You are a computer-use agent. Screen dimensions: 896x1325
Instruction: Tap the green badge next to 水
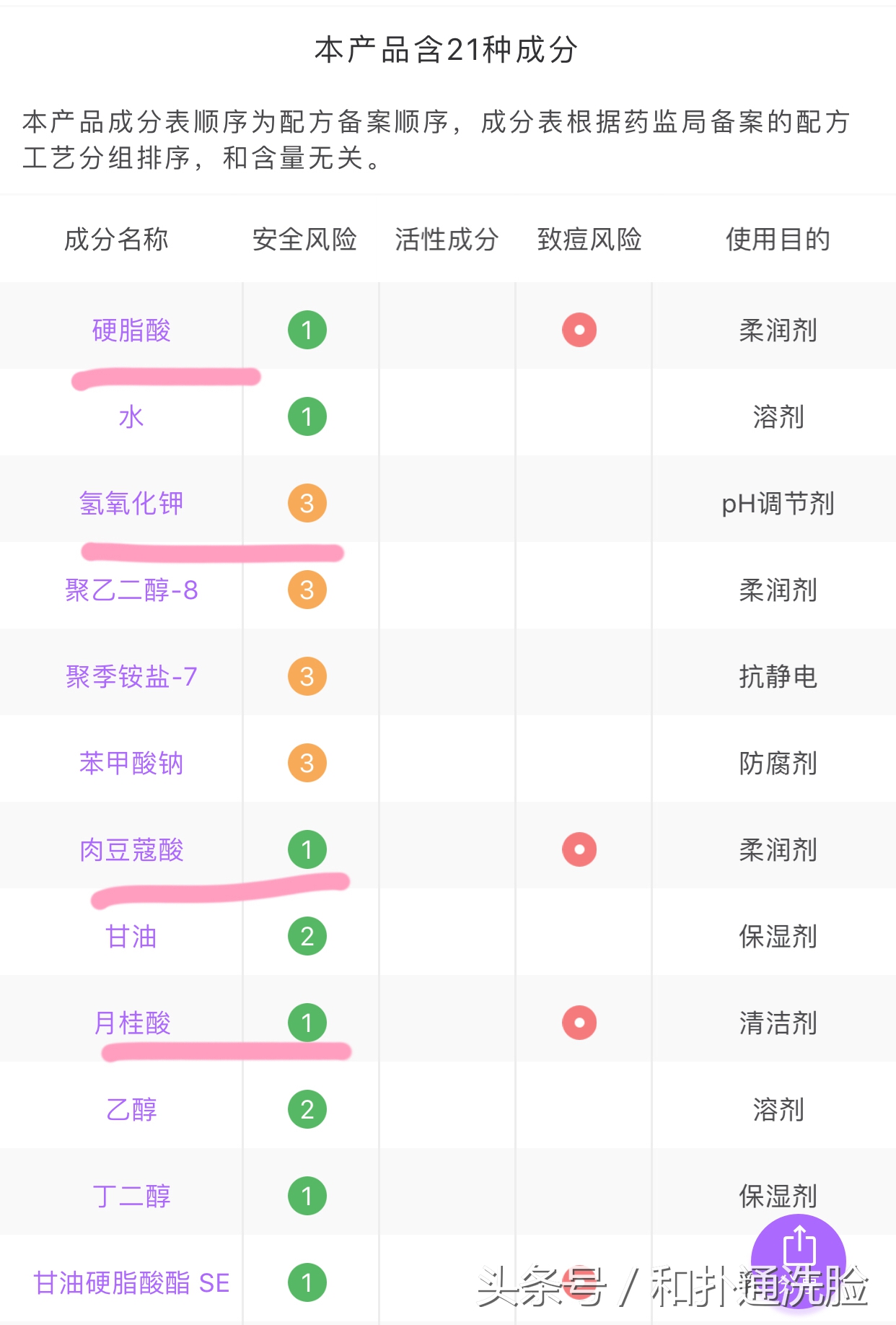click(308, 417)
